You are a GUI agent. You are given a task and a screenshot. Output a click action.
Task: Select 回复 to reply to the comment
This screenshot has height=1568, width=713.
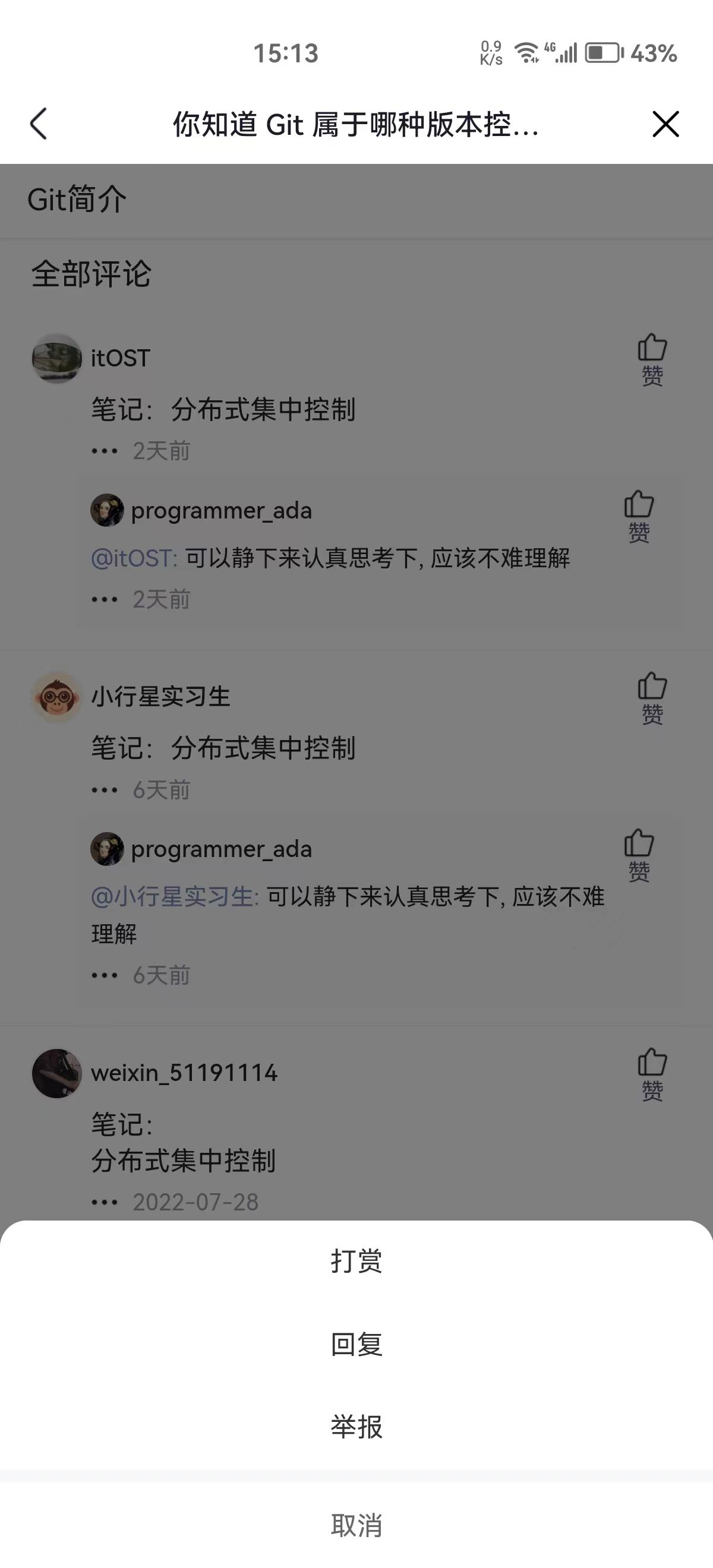coord(356,1344)
